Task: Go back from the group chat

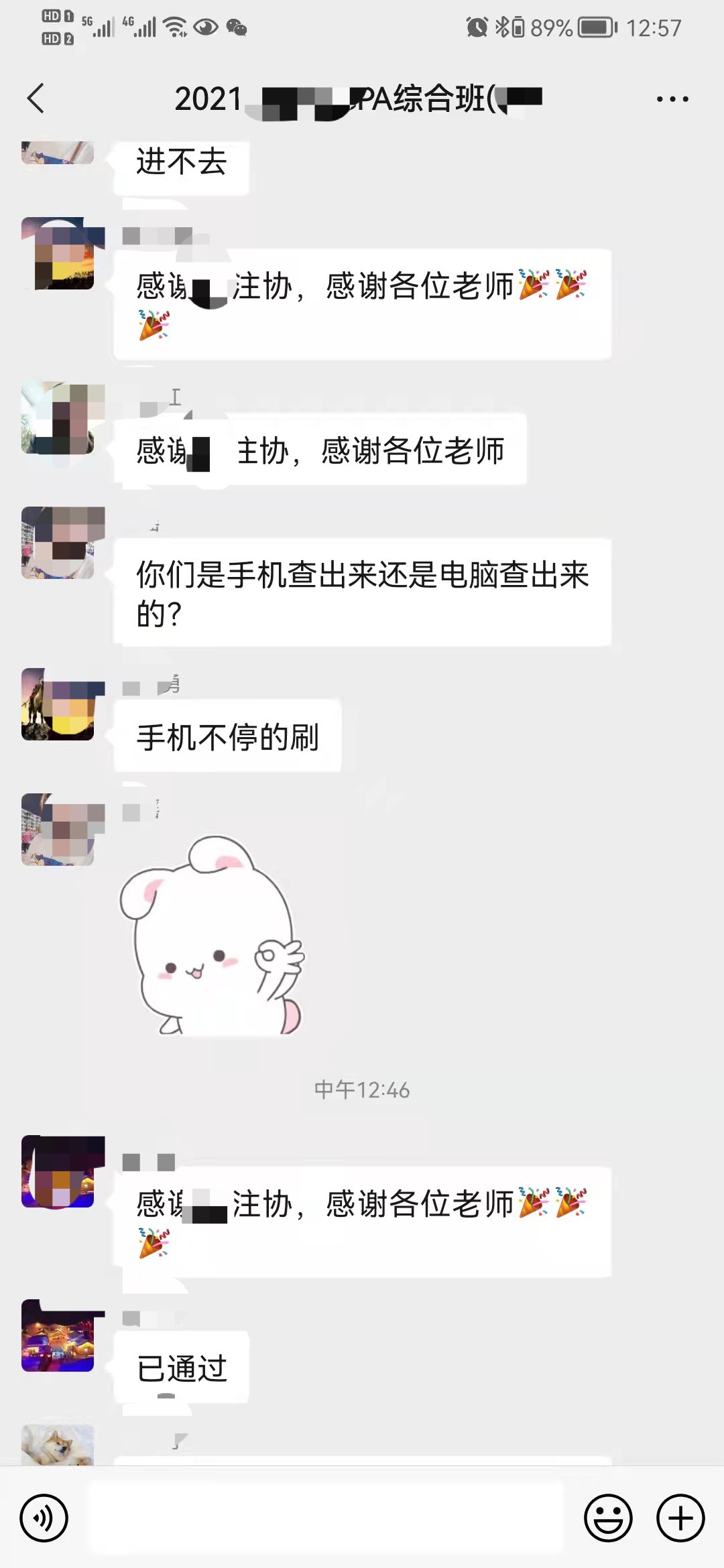Action: tap(36, 99)
